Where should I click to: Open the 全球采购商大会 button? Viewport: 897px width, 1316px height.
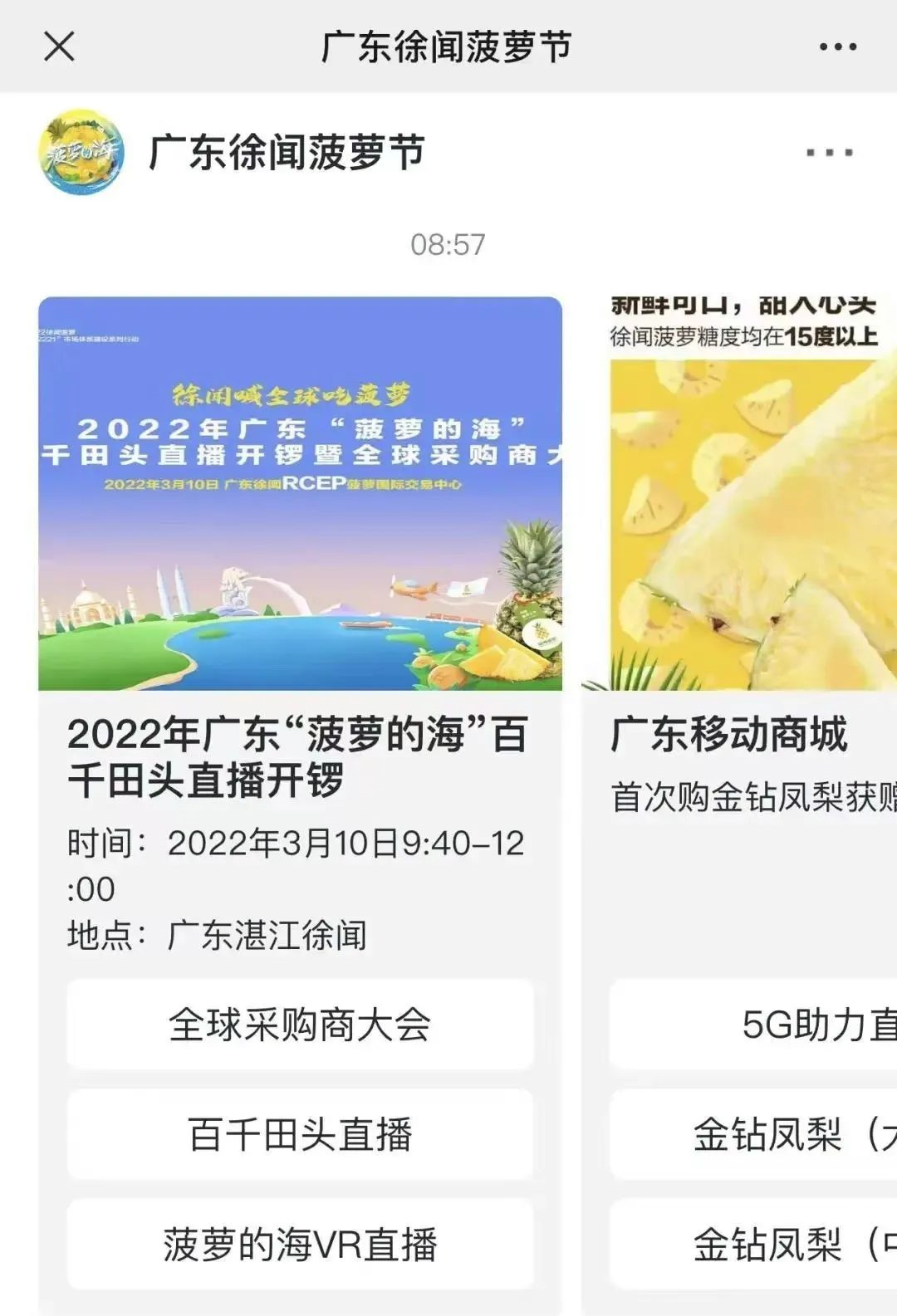pos(300,1025)
